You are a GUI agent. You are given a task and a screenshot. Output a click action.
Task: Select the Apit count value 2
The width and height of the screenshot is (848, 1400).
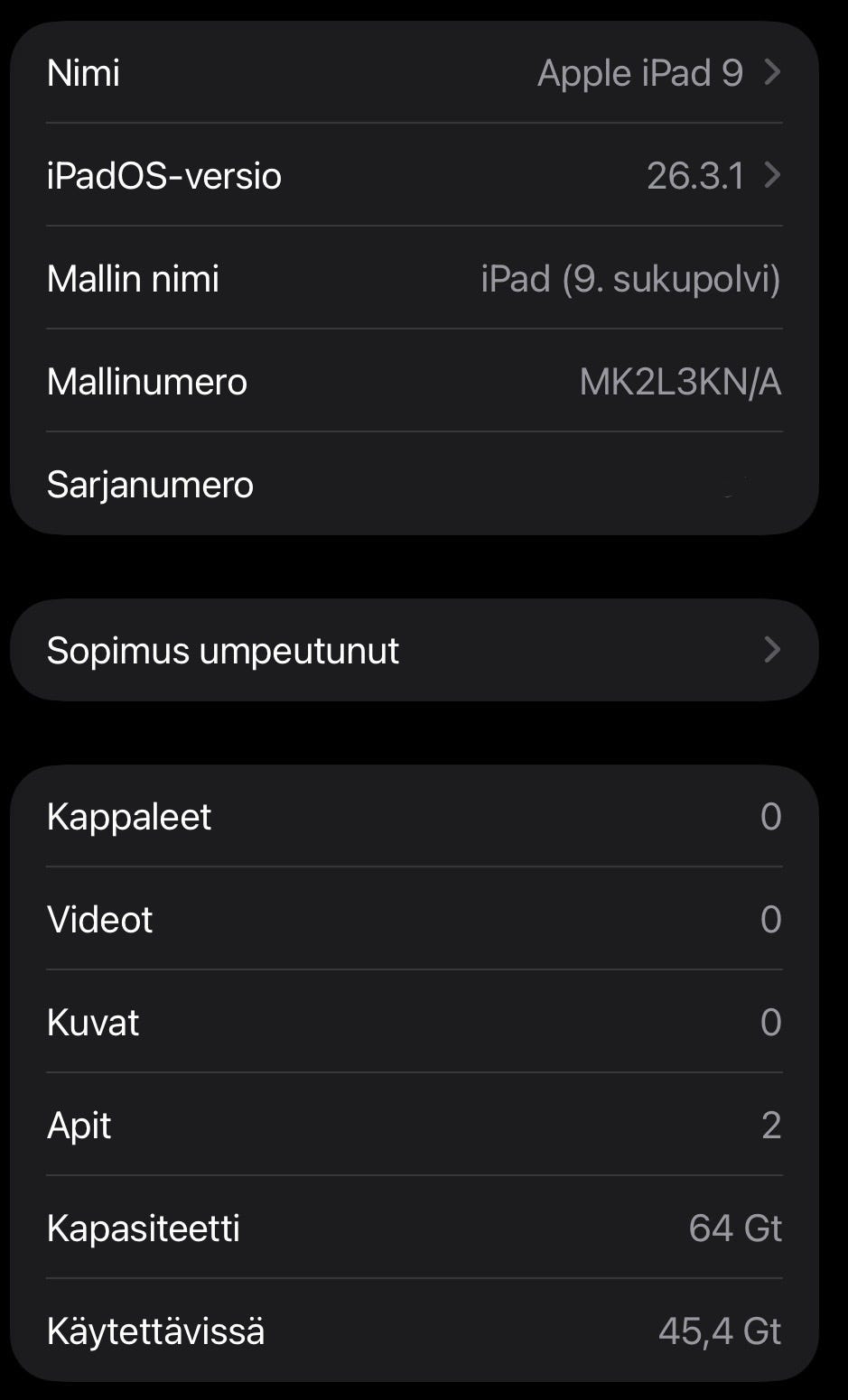coord(770,1124)
